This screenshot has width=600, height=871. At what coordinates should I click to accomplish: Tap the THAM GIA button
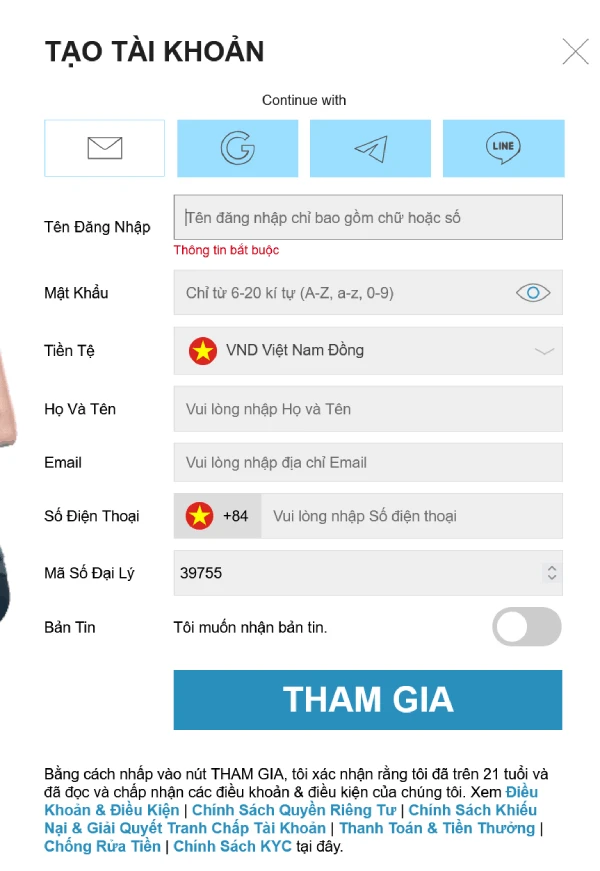coord(368,700)
